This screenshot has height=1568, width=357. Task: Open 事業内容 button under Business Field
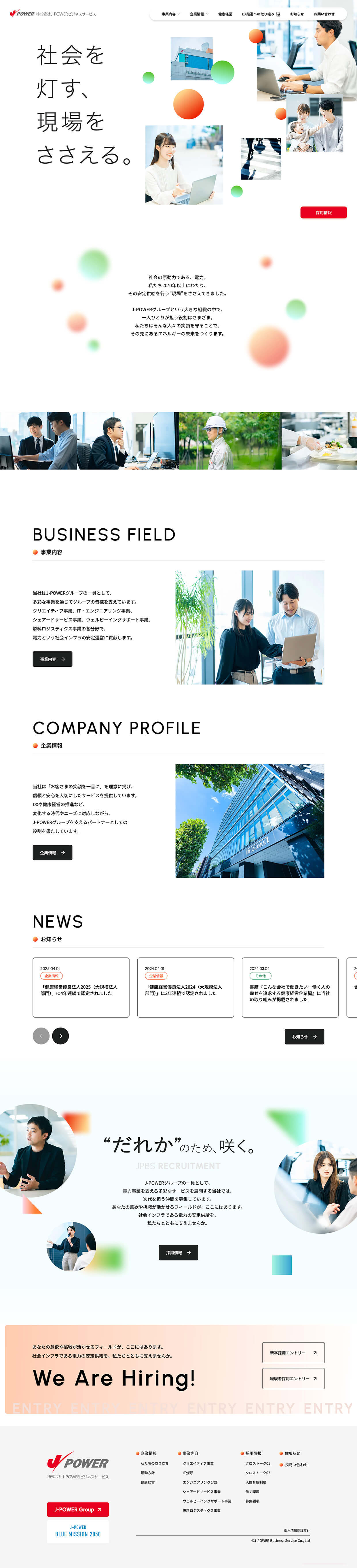tap(52, 659)
